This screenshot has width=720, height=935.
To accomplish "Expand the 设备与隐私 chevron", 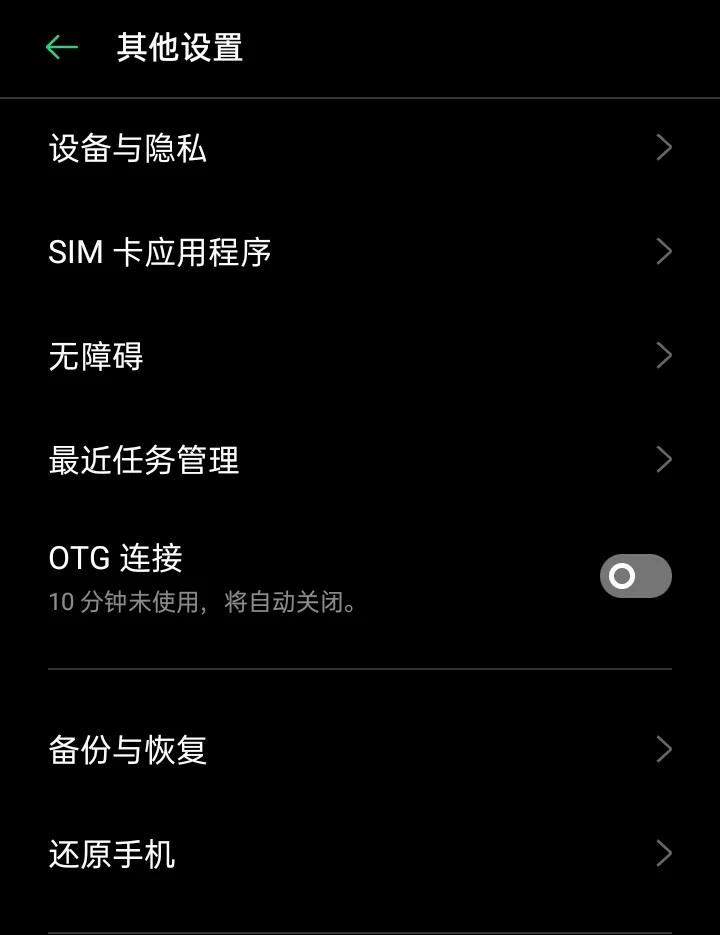I will click(663, 147).
